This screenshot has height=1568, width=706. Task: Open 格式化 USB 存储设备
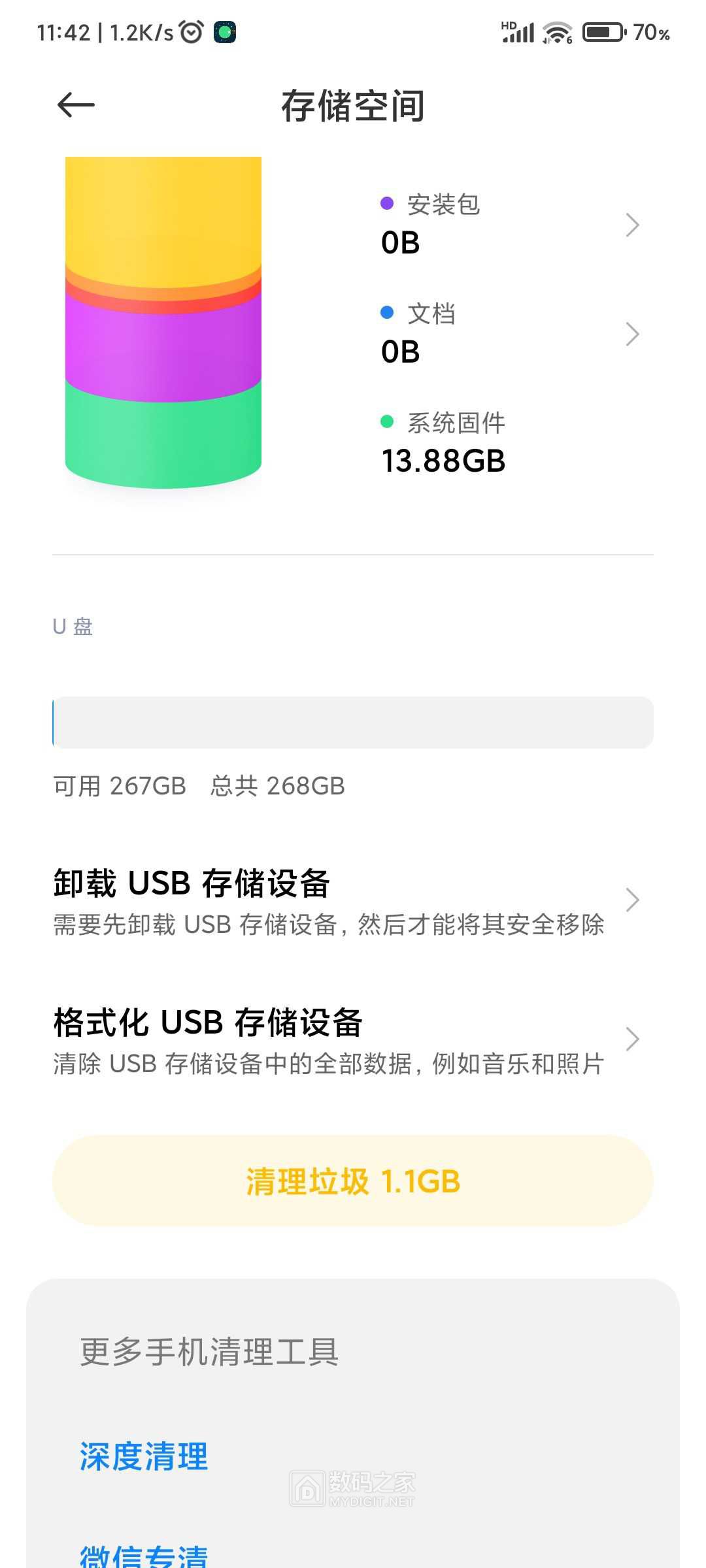tap(340, 1040)
